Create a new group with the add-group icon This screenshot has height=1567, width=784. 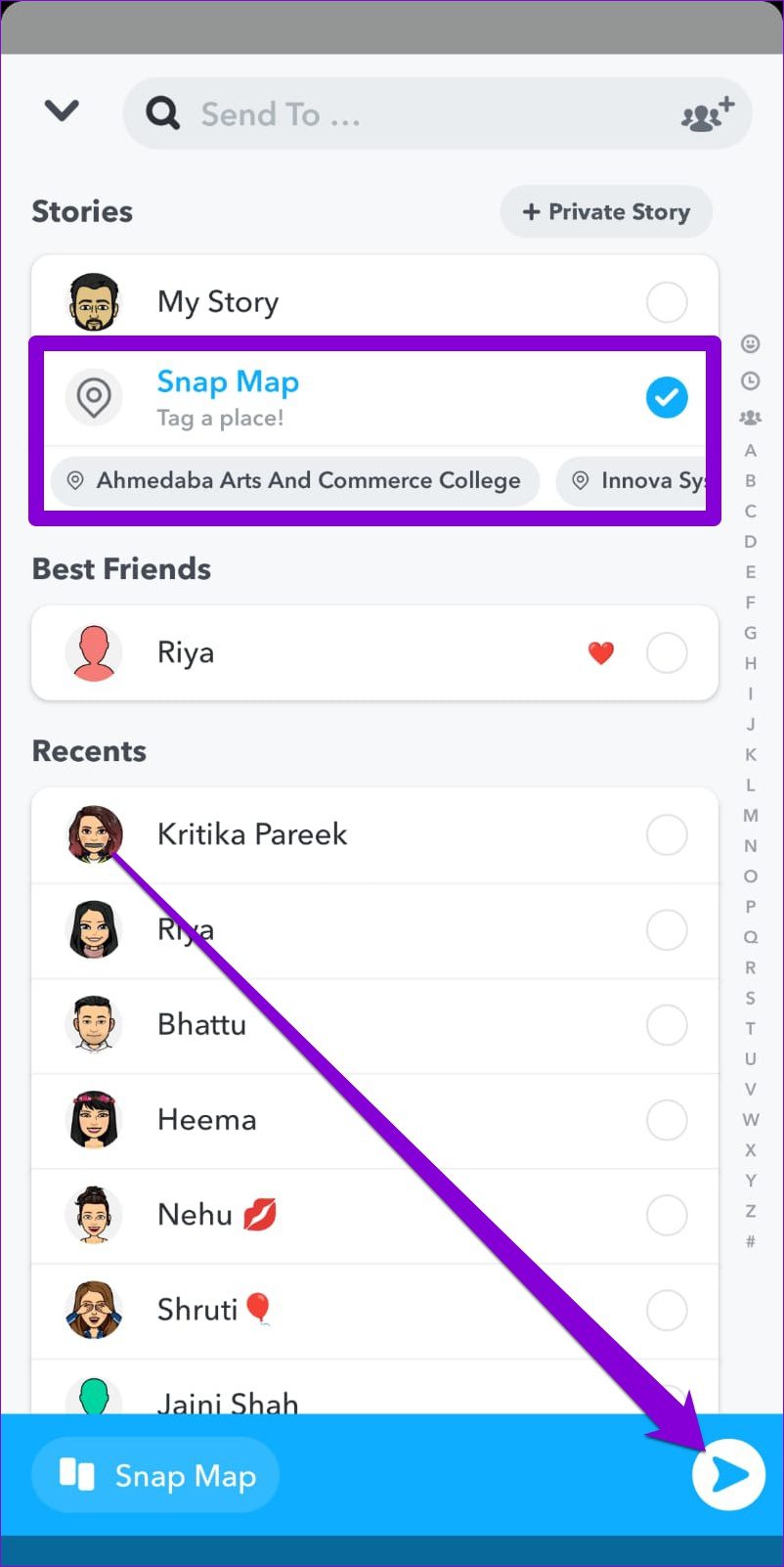(707, 114)
